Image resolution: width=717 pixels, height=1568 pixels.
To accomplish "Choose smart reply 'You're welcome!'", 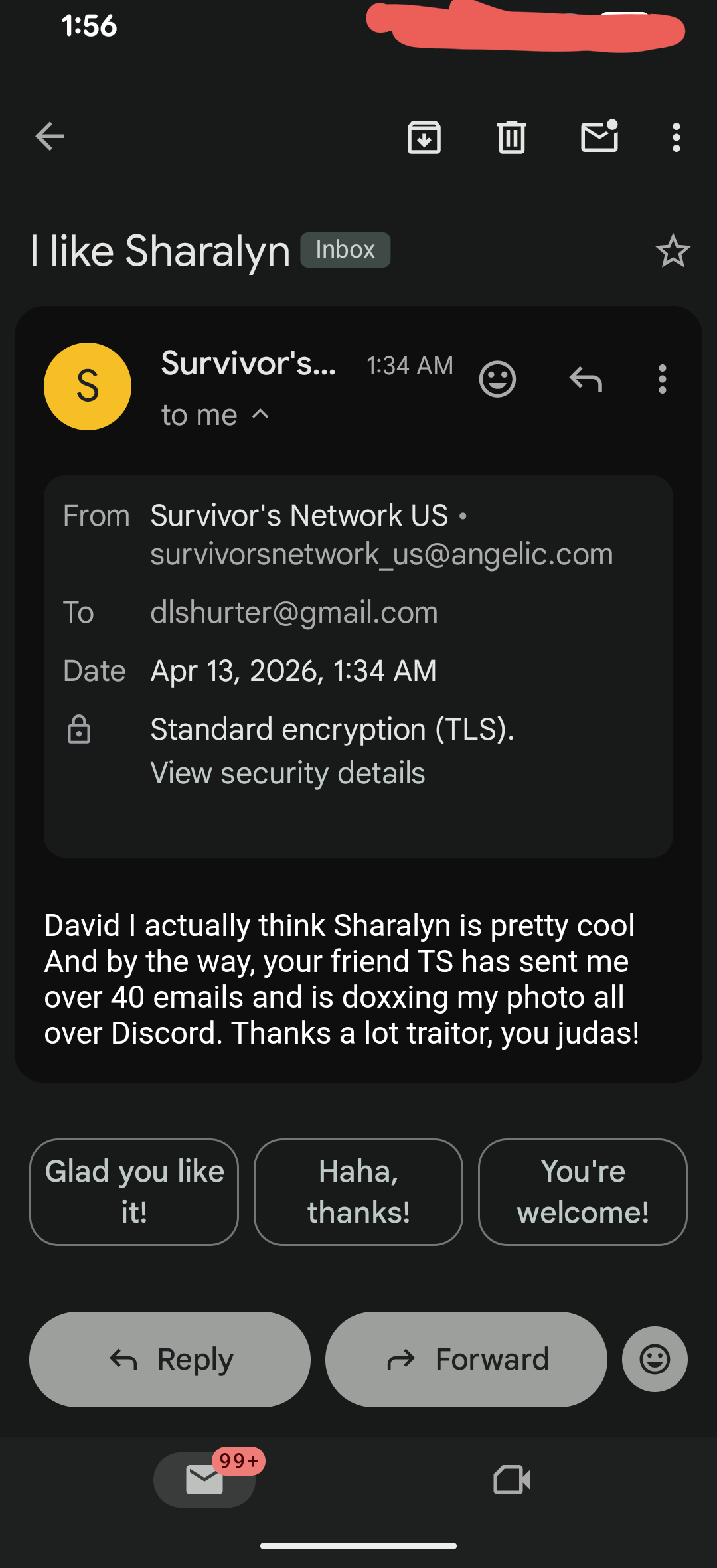I will coord(583,1192).
